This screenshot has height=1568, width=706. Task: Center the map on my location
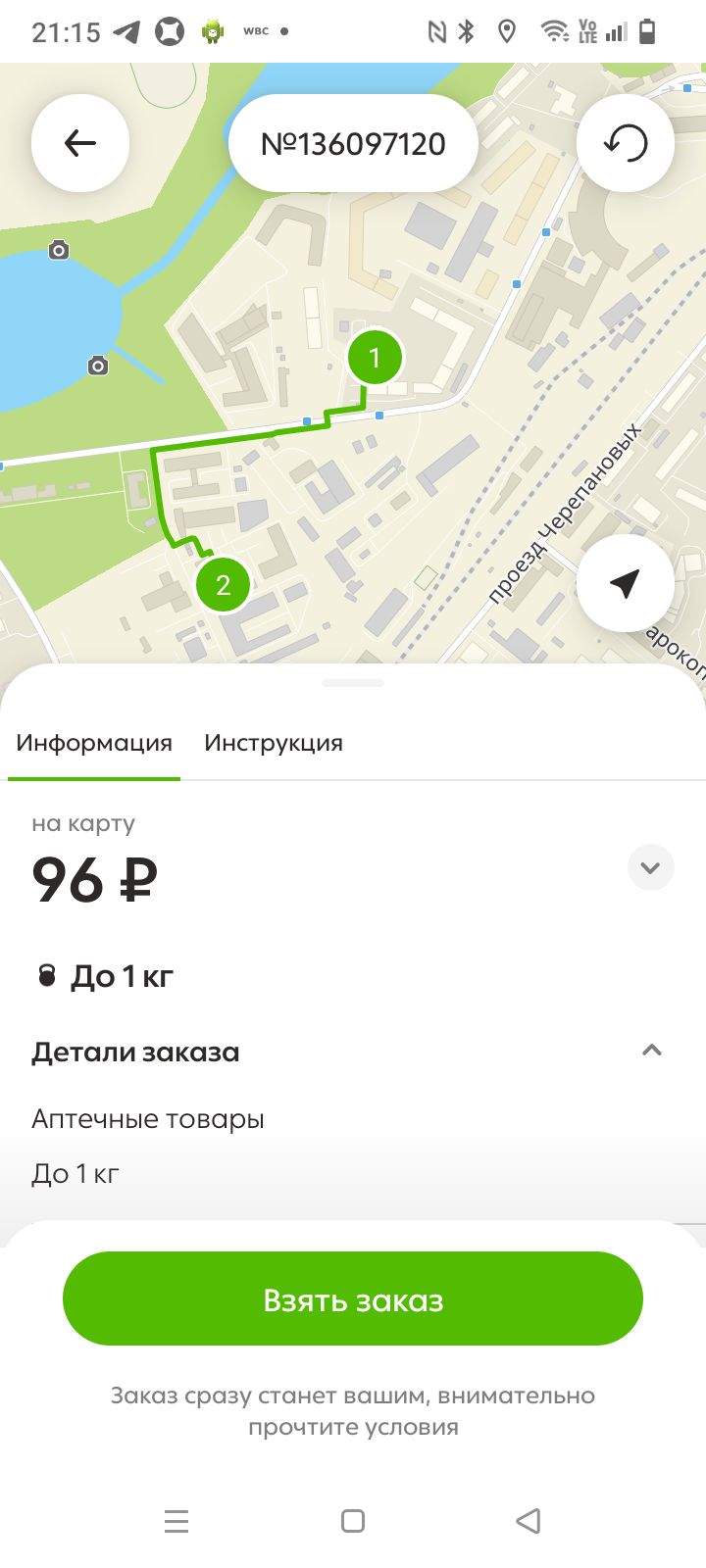tap(626, 583)
